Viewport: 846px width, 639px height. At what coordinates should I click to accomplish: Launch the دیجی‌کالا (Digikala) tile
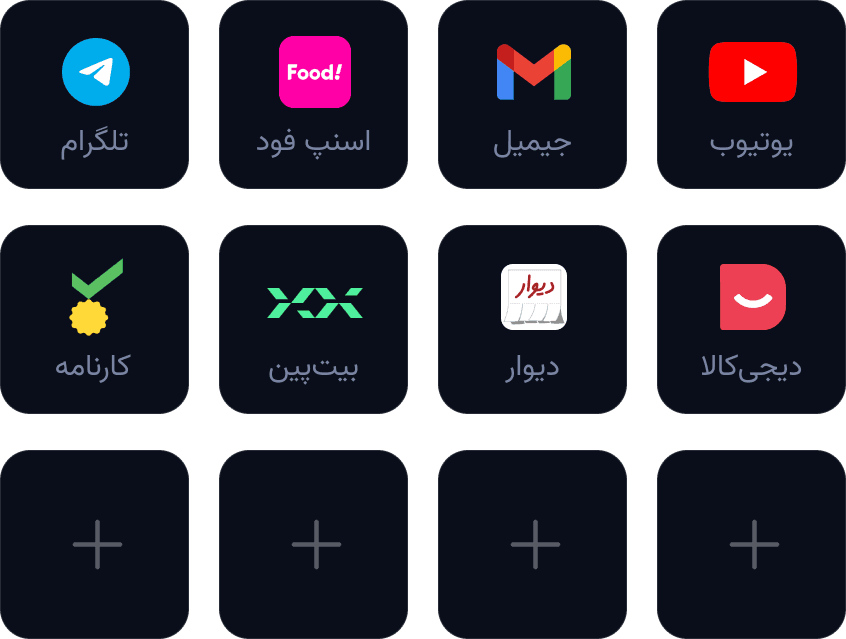click(x=752, y=319)
